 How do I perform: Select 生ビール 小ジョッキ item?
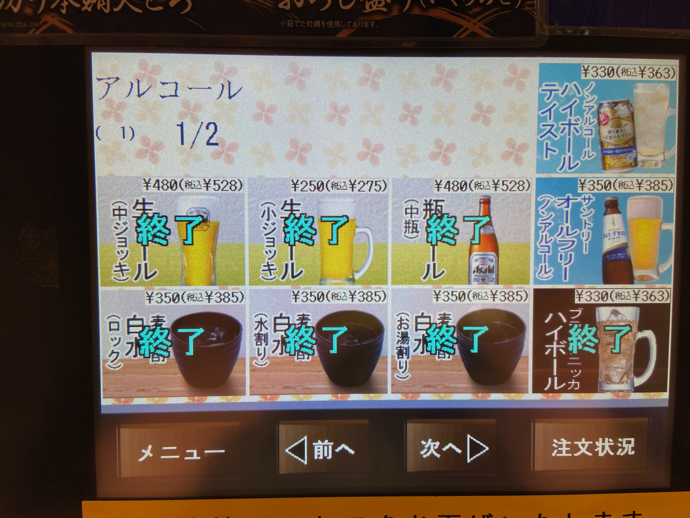pos(318,232)
